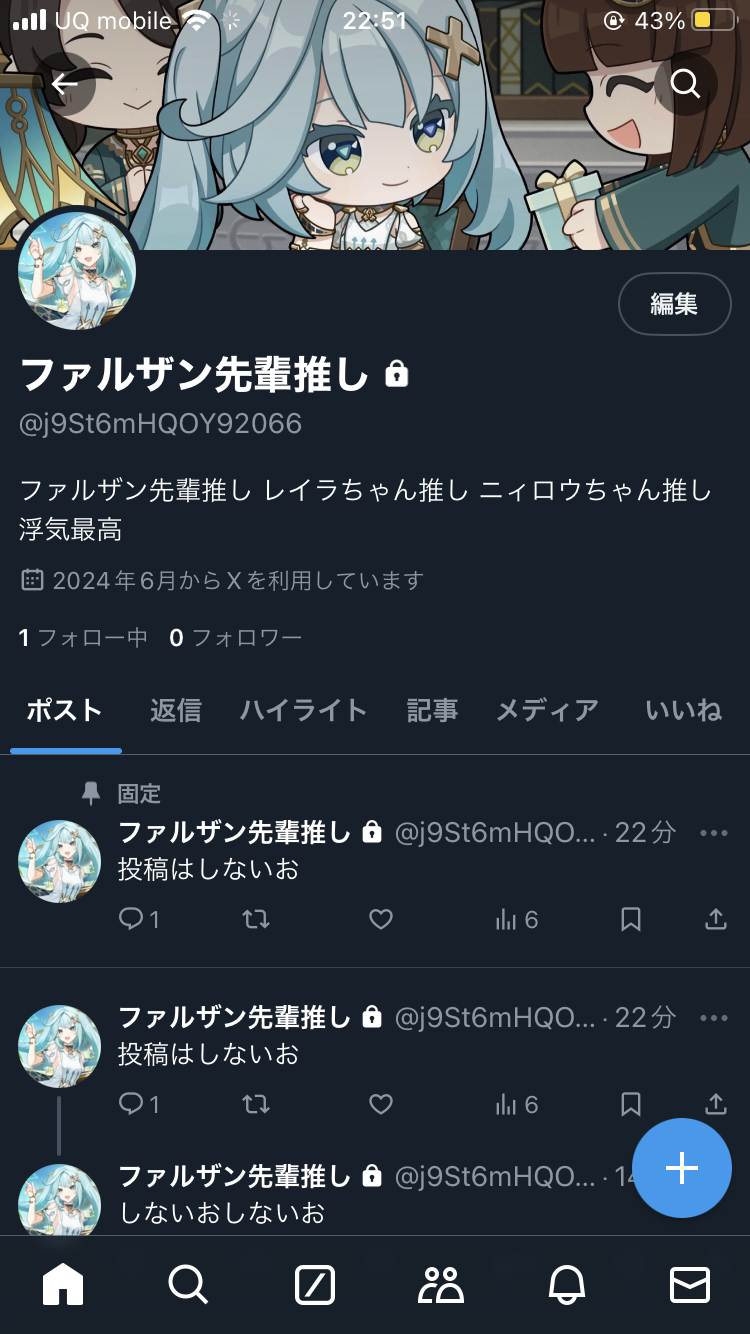Switch to the メディア tab
The image size is (750, 1334).
tap(546, 710)
